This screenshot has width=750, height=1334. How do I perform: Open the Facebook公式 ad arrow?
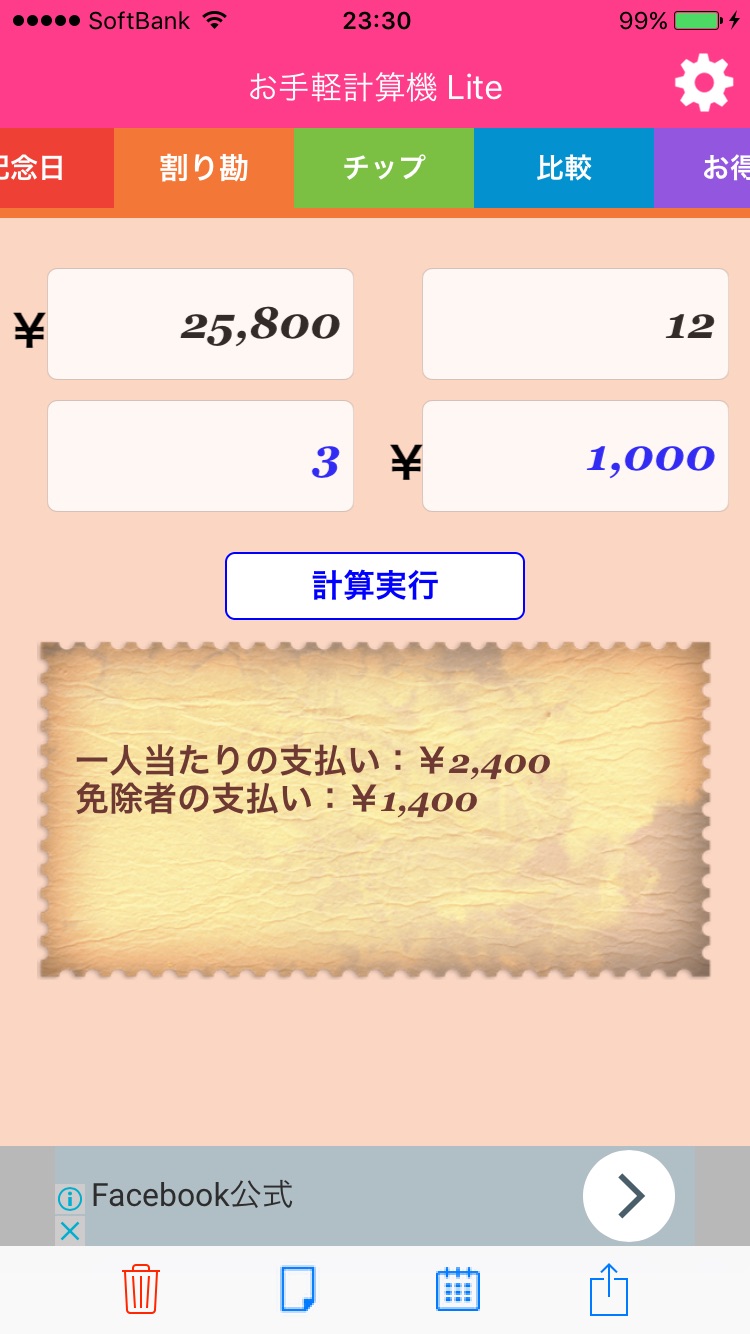coord(629,1196)
